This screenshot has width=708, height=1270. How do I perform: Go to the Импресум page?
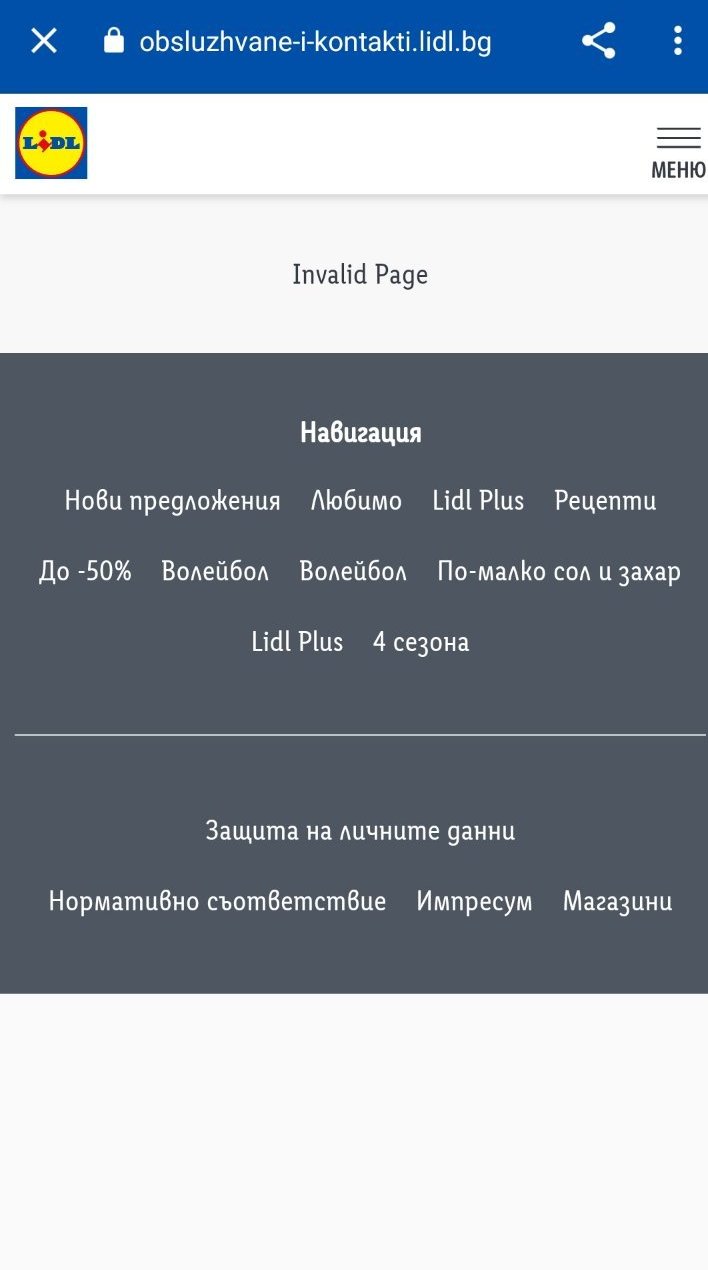click(474, 901)
